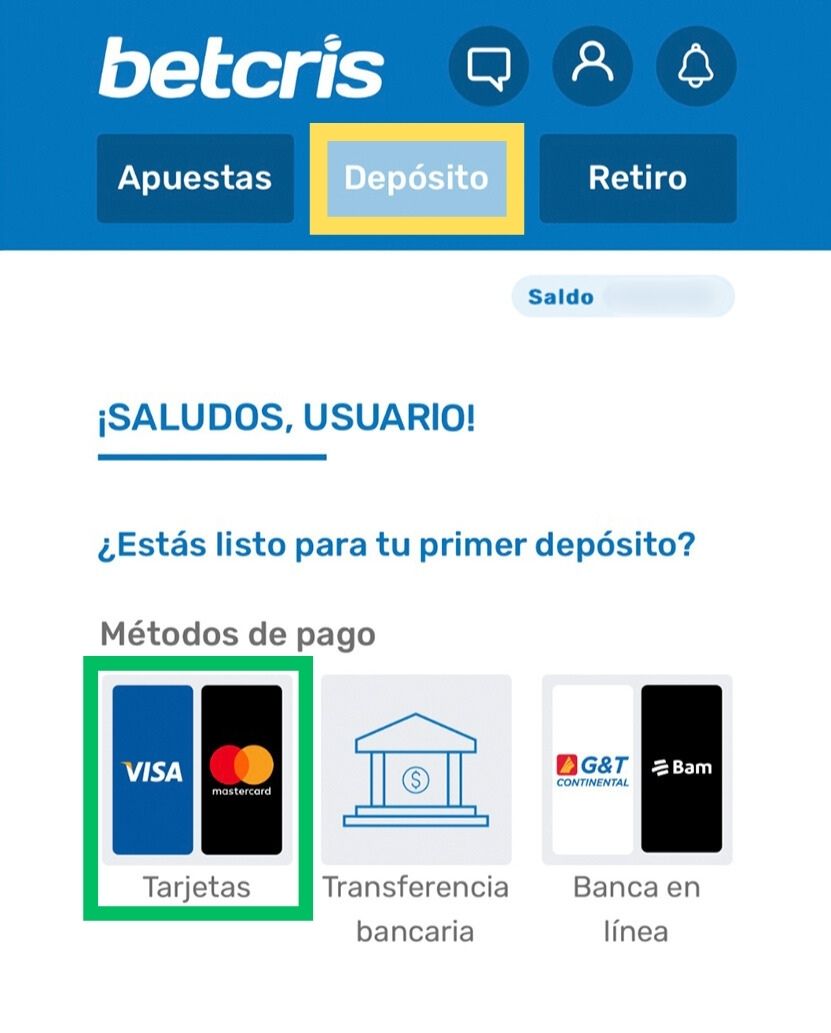
Task: Open the user account icon
Action: coord(592,66)
